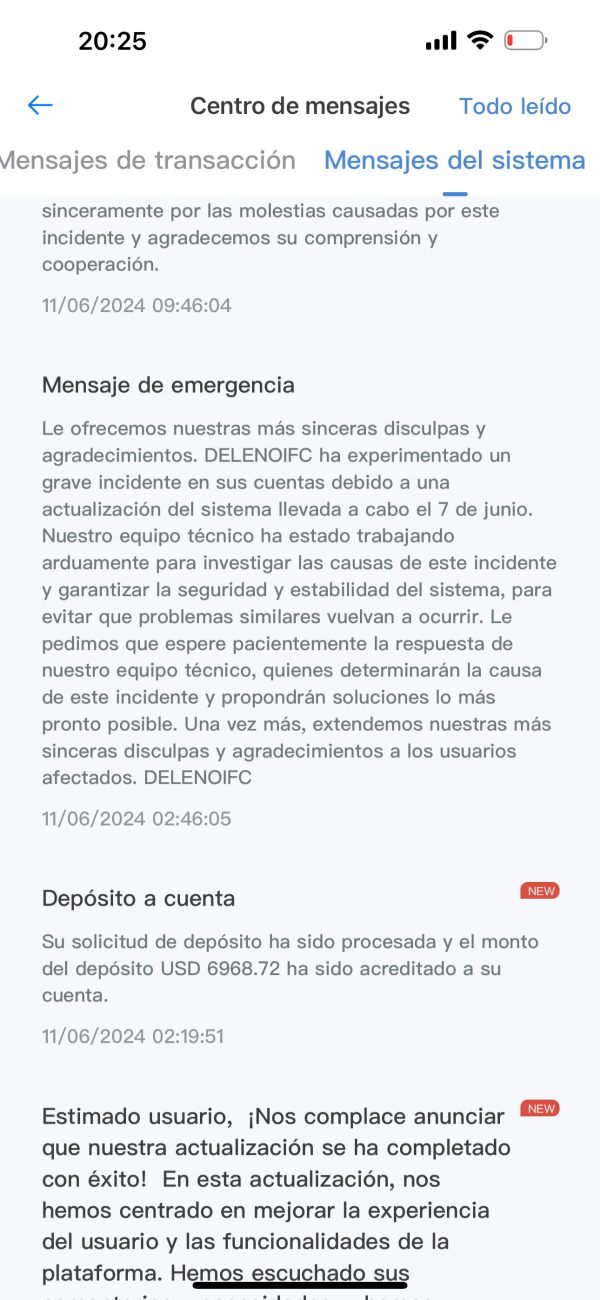Mark everything as read with Todo leído
600x1300 pixels.
[514, 107]
